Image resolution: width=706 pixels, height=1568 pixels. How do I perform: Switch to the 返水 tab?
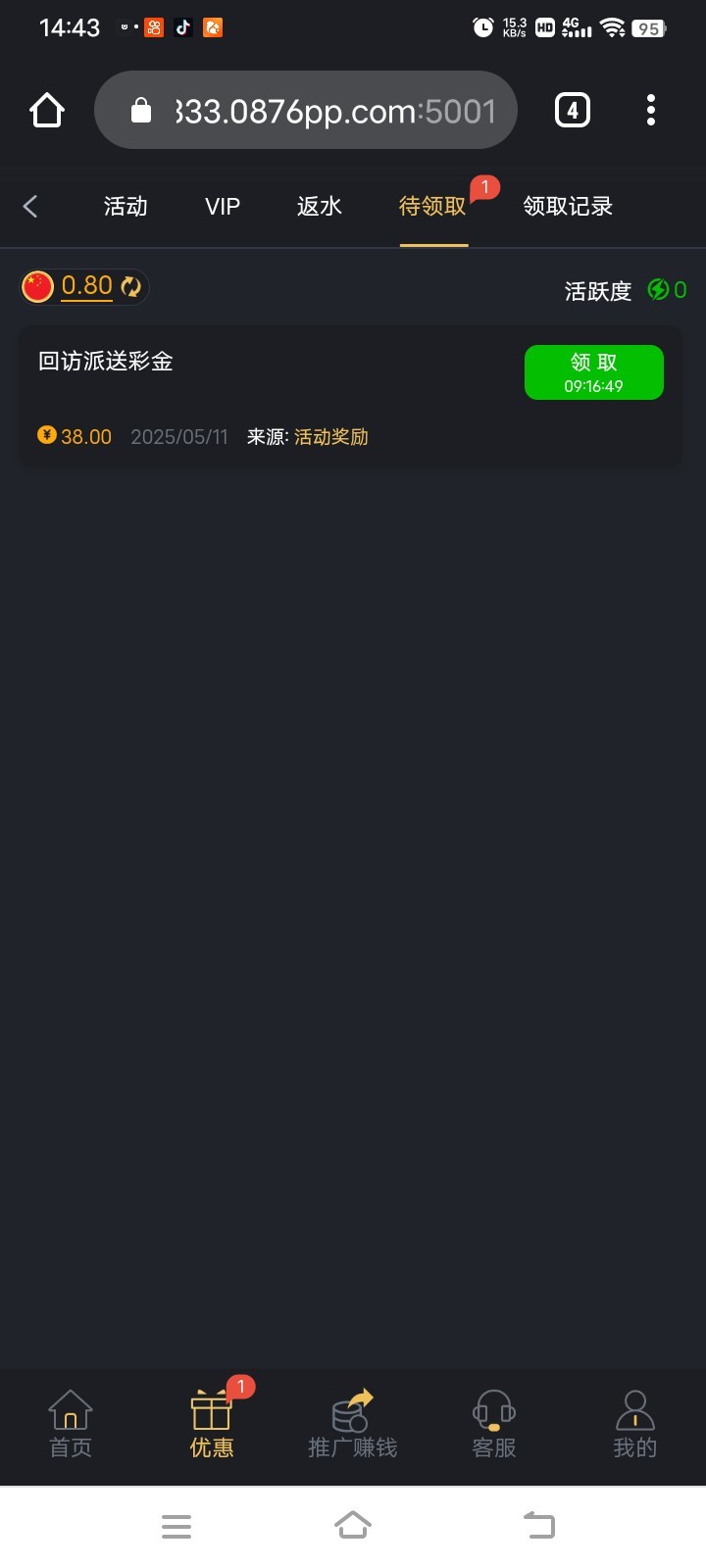(320, 206)
